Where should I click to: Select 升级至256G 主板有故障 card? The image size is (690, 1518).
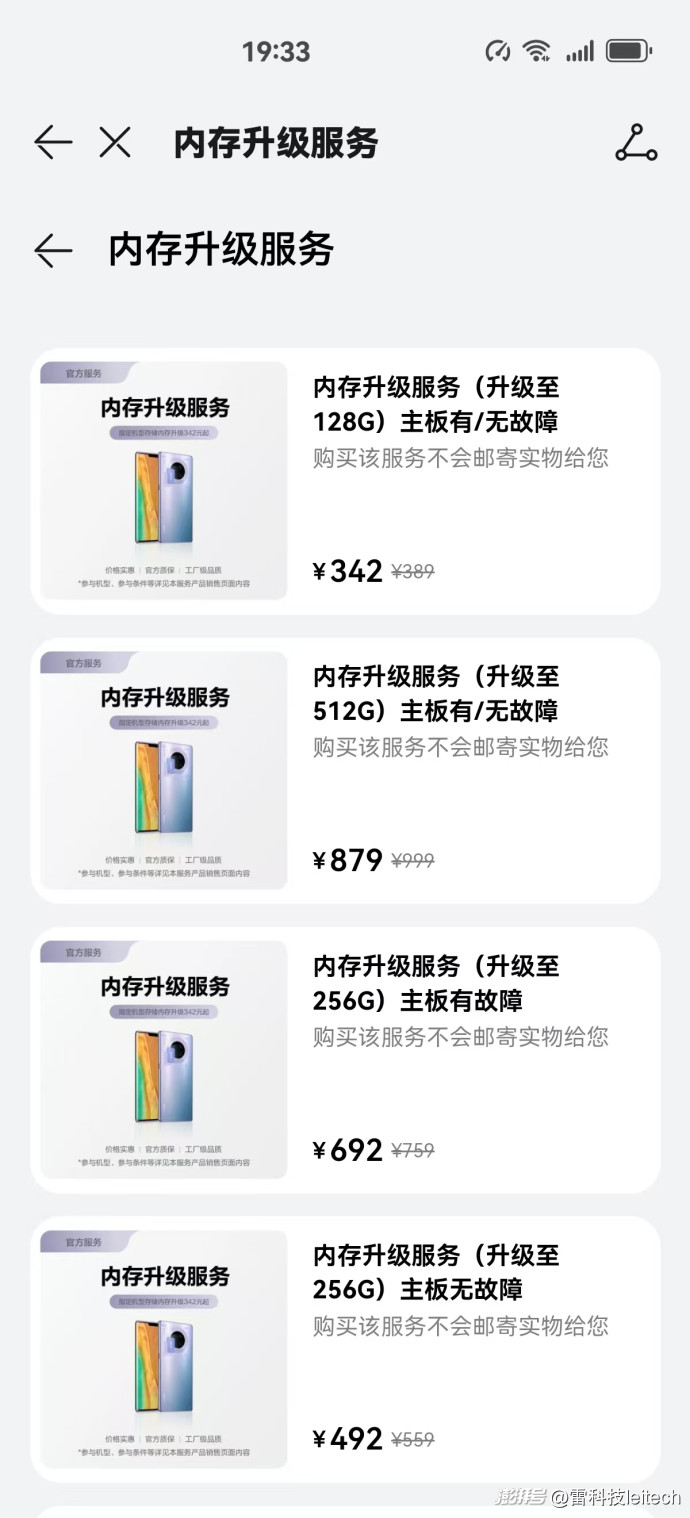tap(345, 1060)
